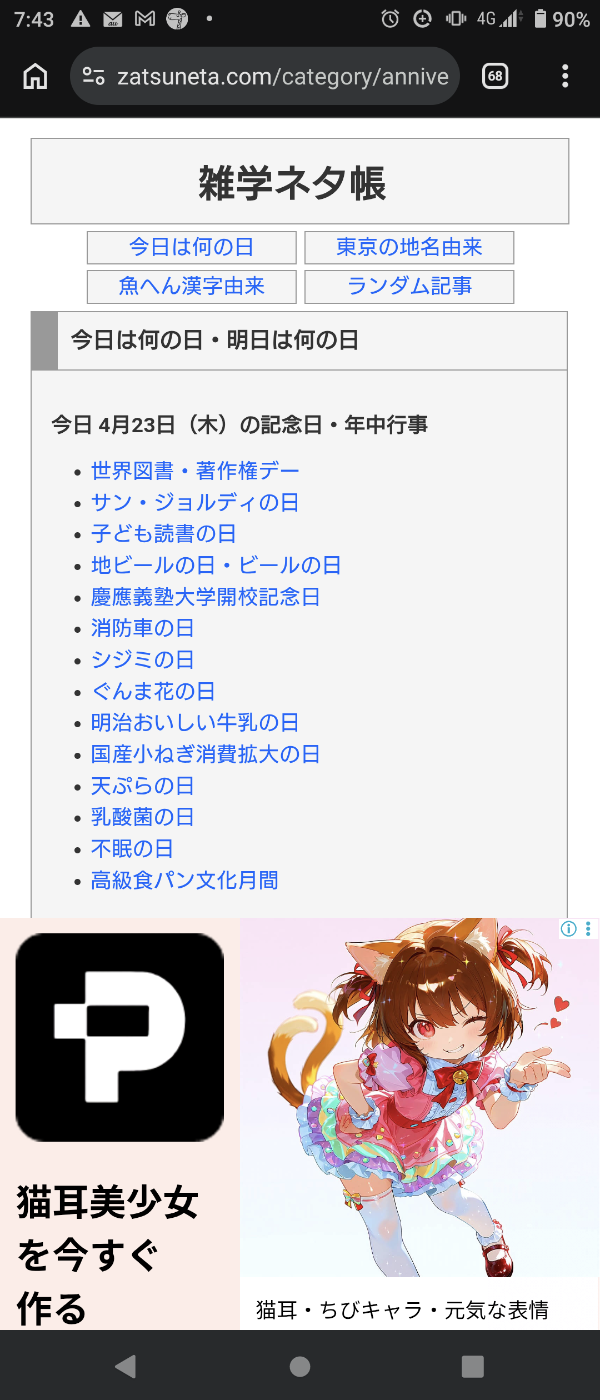Open サン・ジョルディの日 link

click(195, 502)
